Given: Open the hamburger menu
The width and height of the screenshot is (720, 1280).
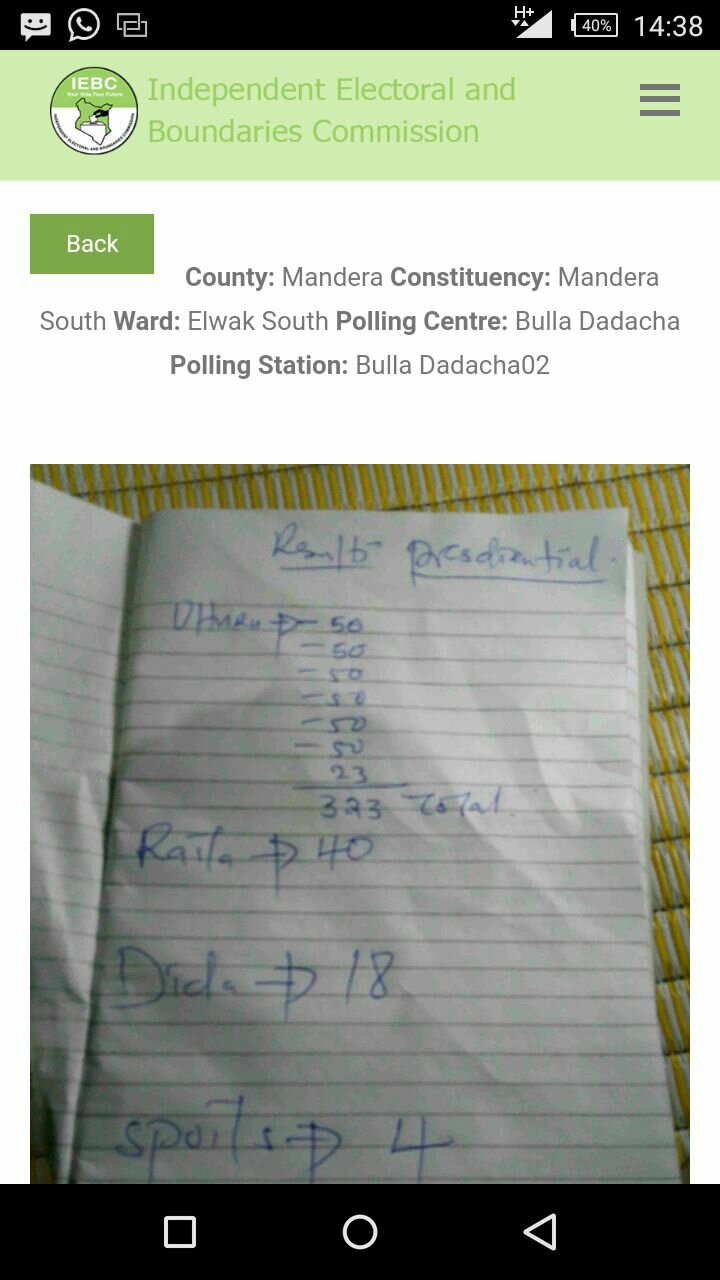Looking at the screenshot, I should tap(660, 100).
